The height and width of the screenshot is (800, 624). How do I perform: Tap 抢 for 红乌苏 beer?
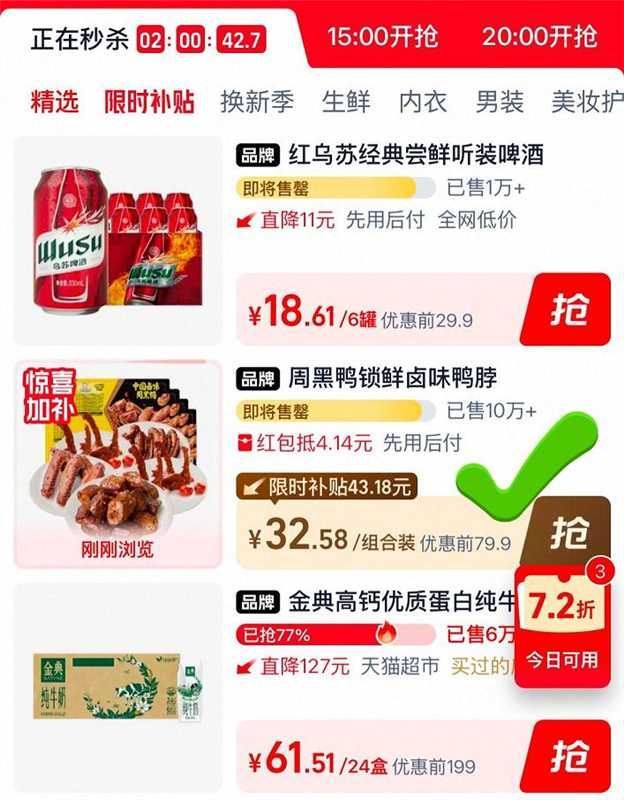point(565,313)
